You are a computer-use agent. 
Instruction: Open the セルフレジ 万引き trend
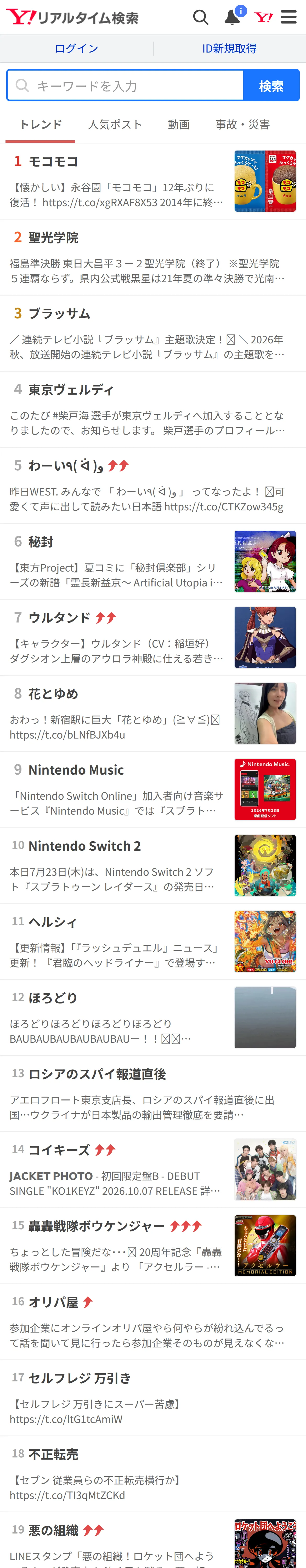[153, 1398]
